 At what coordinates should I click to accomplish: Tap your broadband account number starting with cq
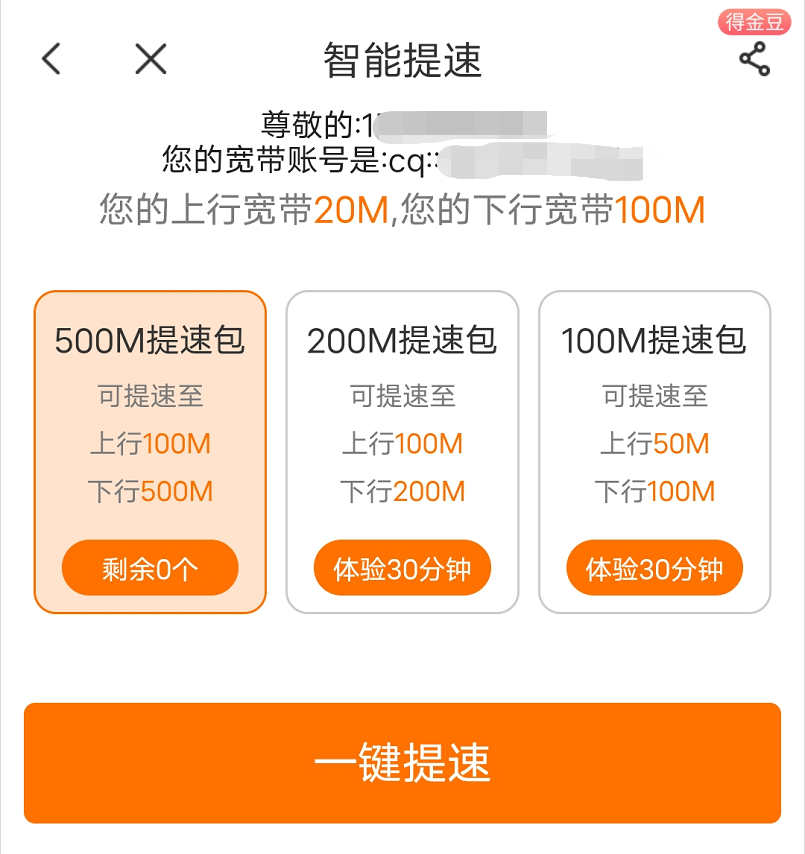(400, 158)
